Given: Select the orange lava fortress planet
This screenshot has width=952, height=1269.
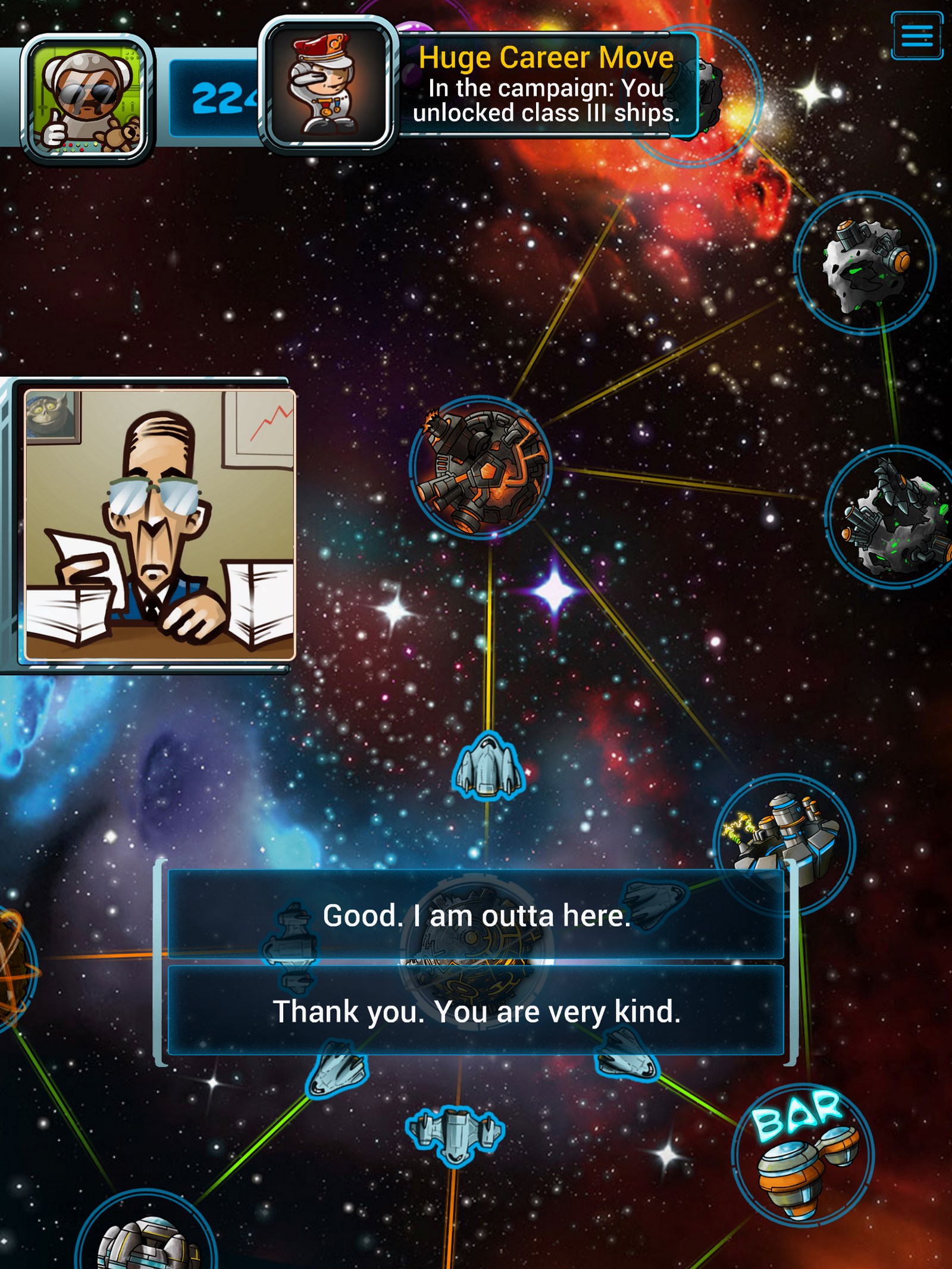Looking at the screenshot, I should point(481,468).
